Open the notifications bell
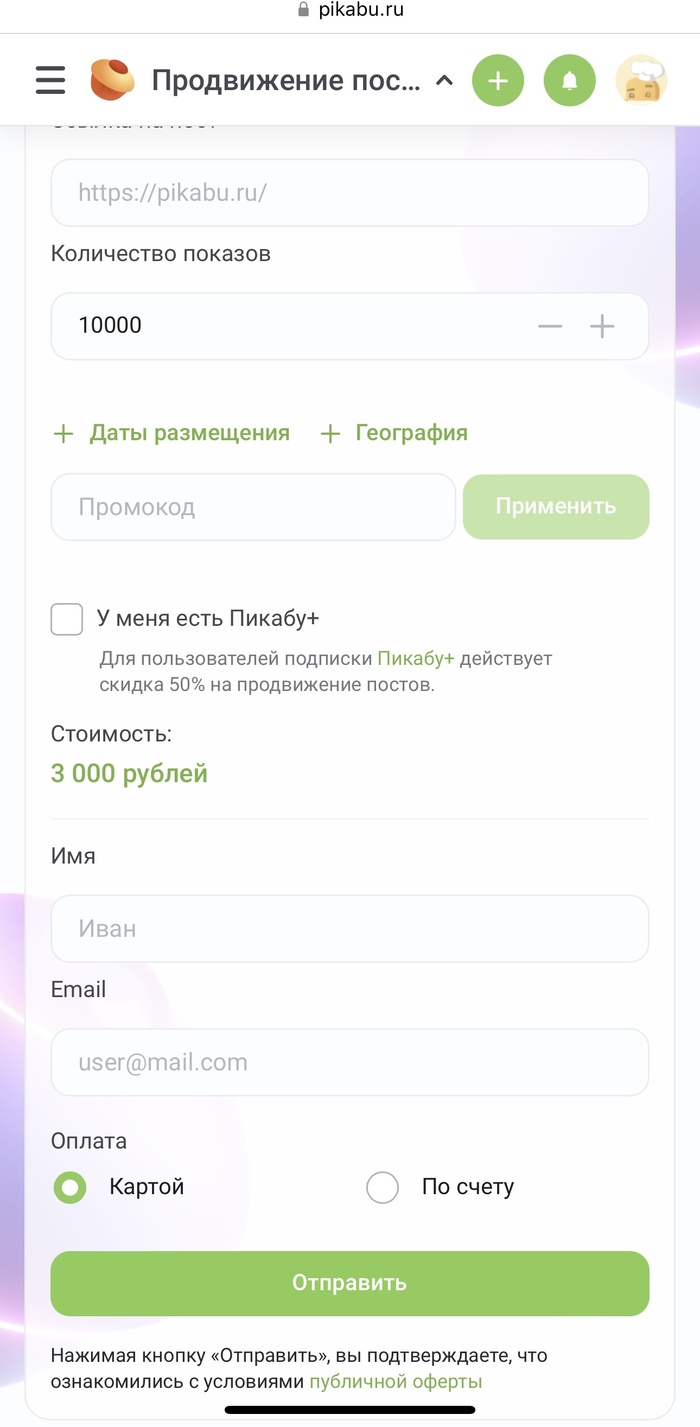 click(x=570, y=81)
